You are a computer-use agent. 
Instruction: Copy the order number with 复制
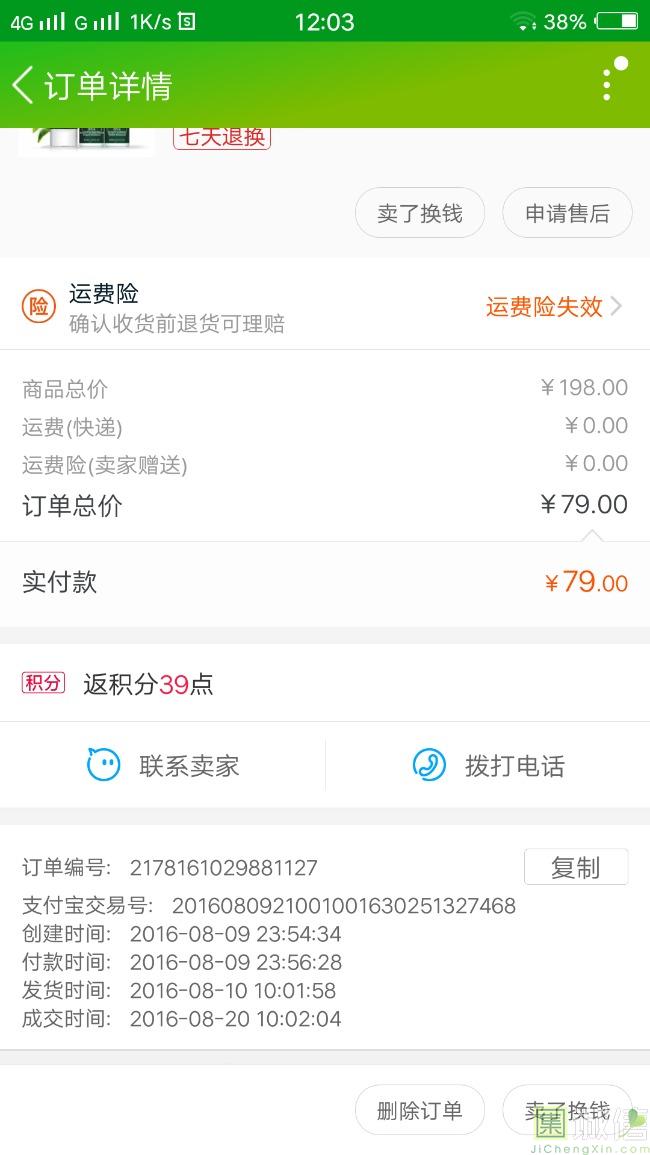pos(576,867)
